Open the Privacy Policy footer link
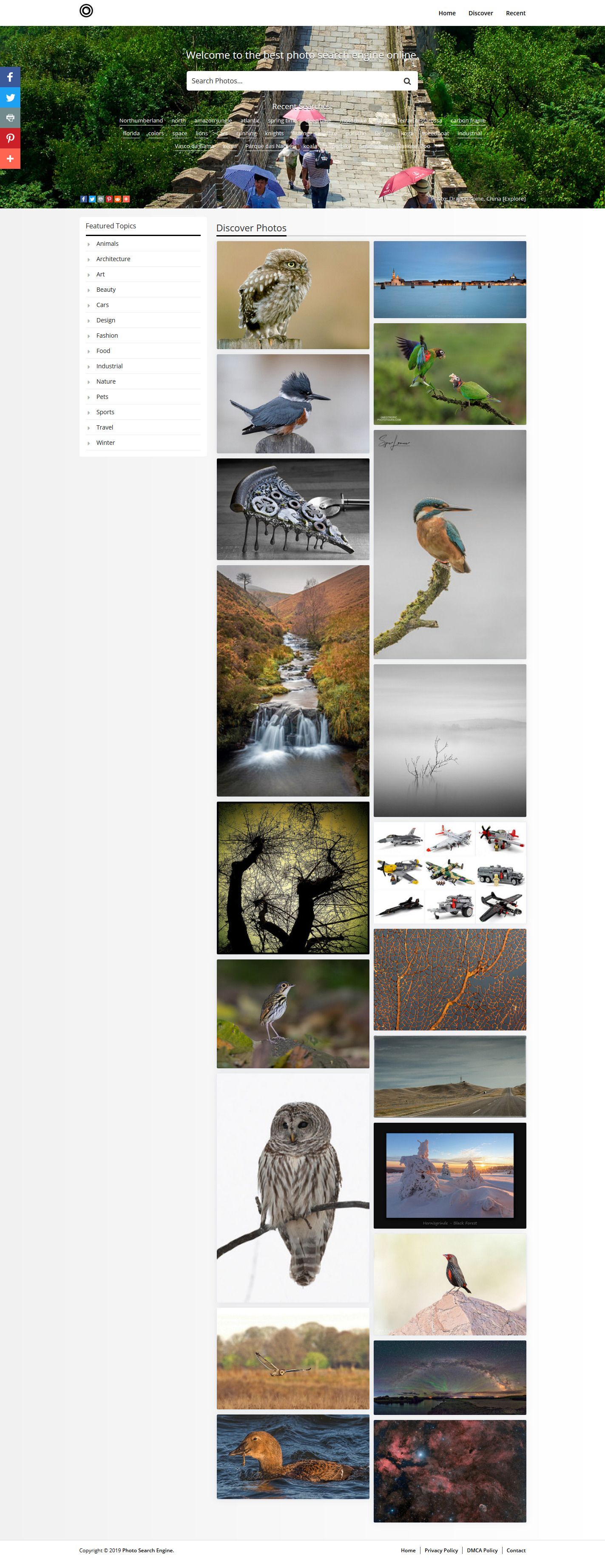605x1568 pixels. click(x=440, y=1550)
